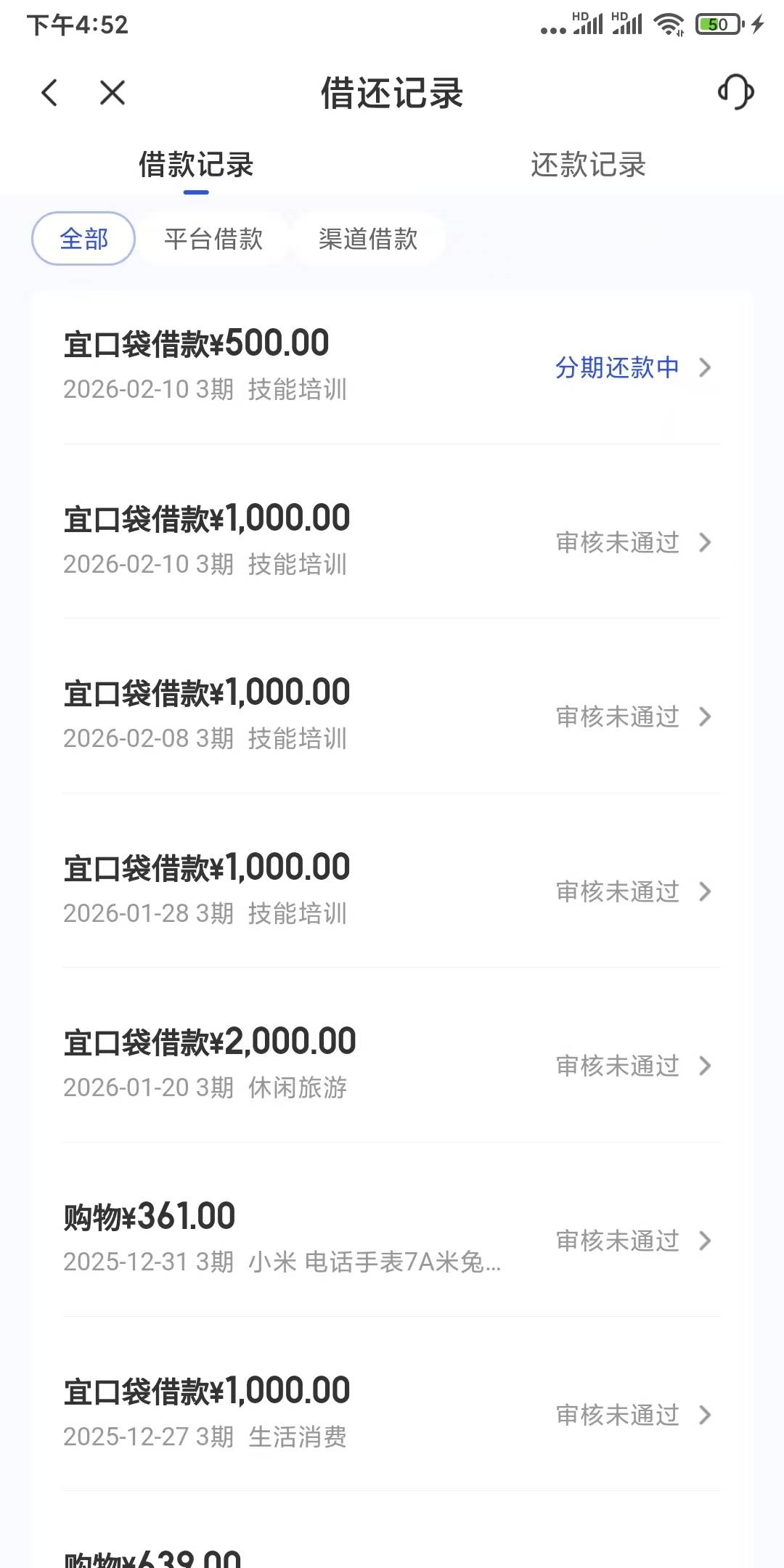
Task: Filter by 平台借款
Action: click(213, 239)
